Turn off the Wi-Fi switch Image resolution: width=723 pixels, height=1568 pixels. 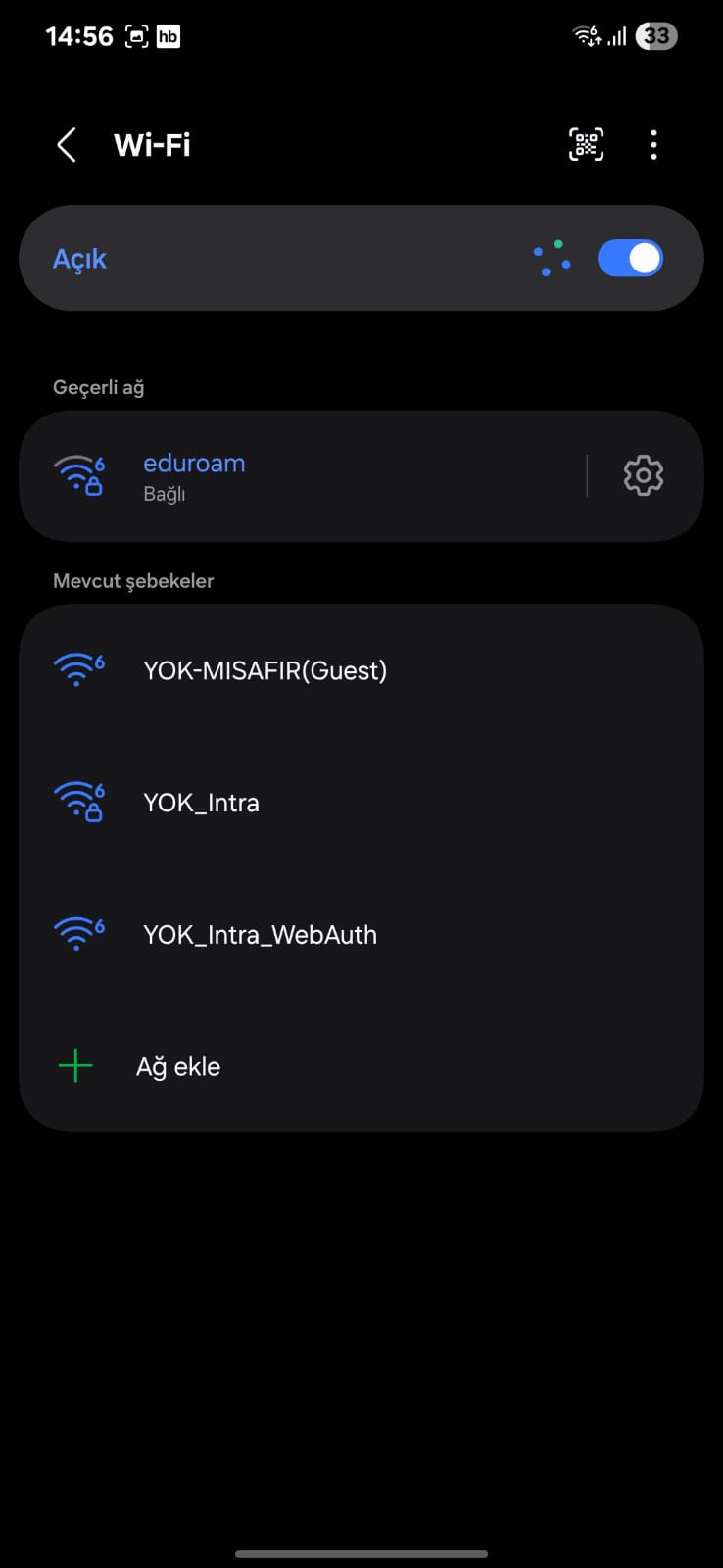(x=630, y=259)
